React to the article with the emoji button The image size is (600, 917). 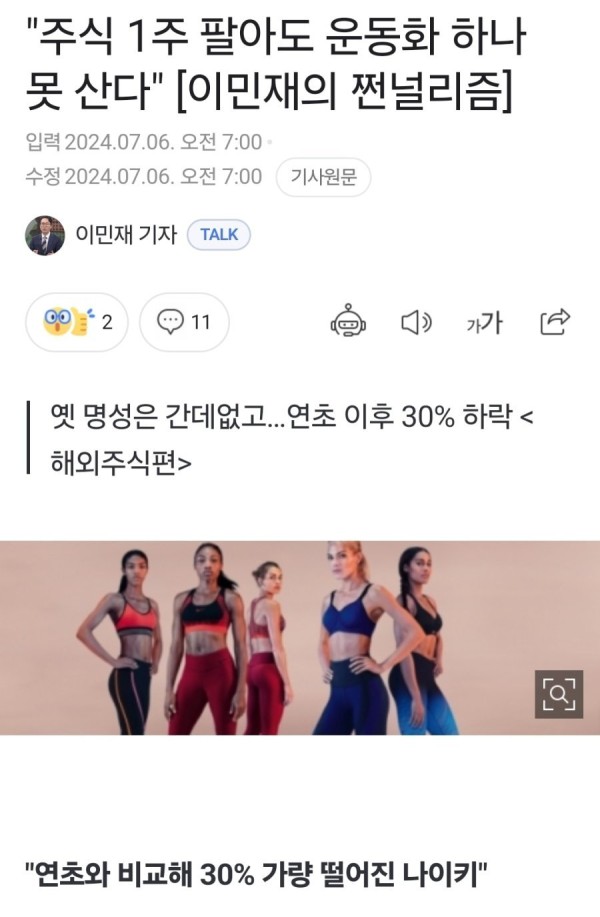[77, 322]
